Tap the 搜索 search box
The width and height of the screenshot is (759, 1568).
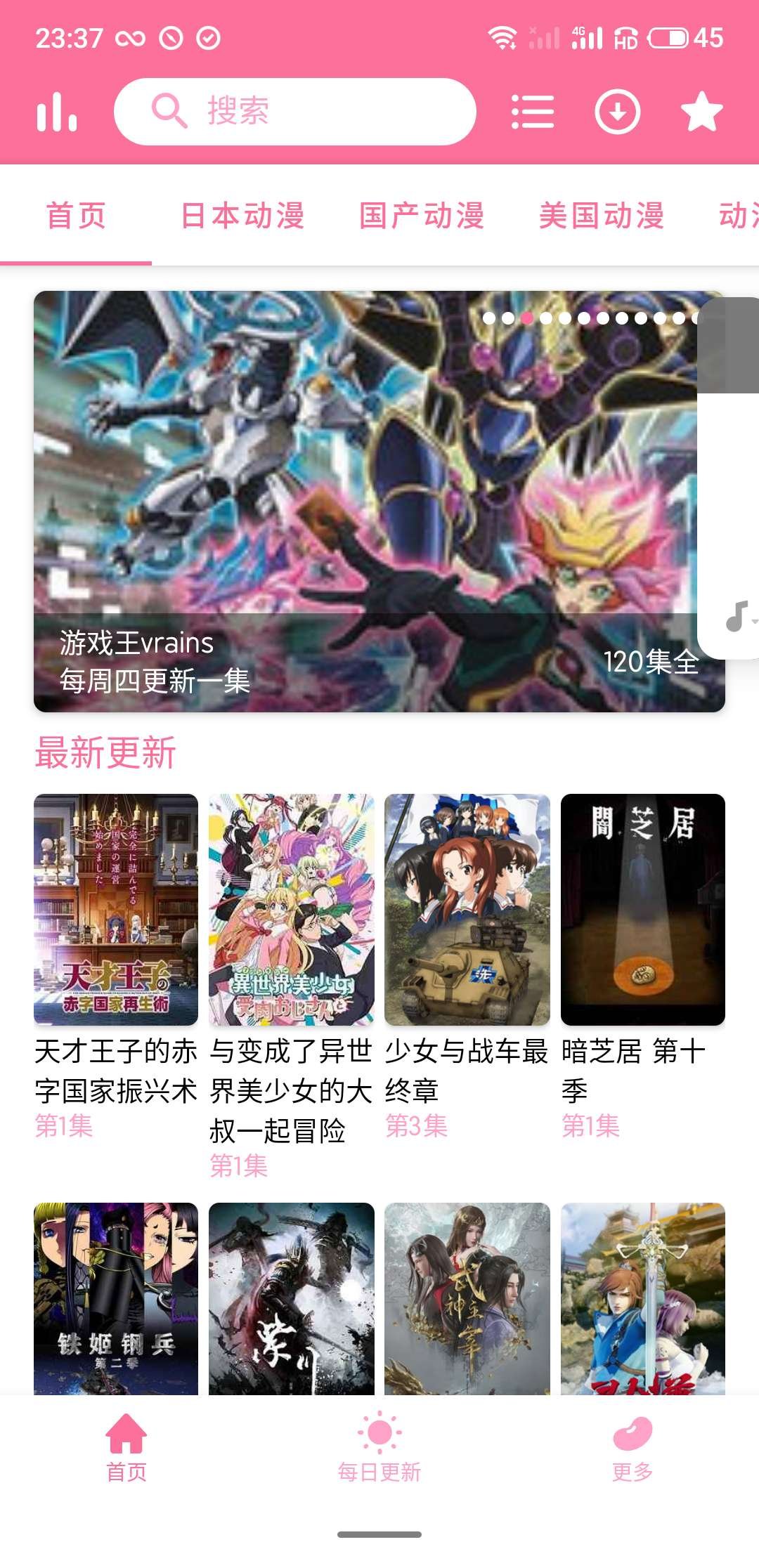coord(295,112)
